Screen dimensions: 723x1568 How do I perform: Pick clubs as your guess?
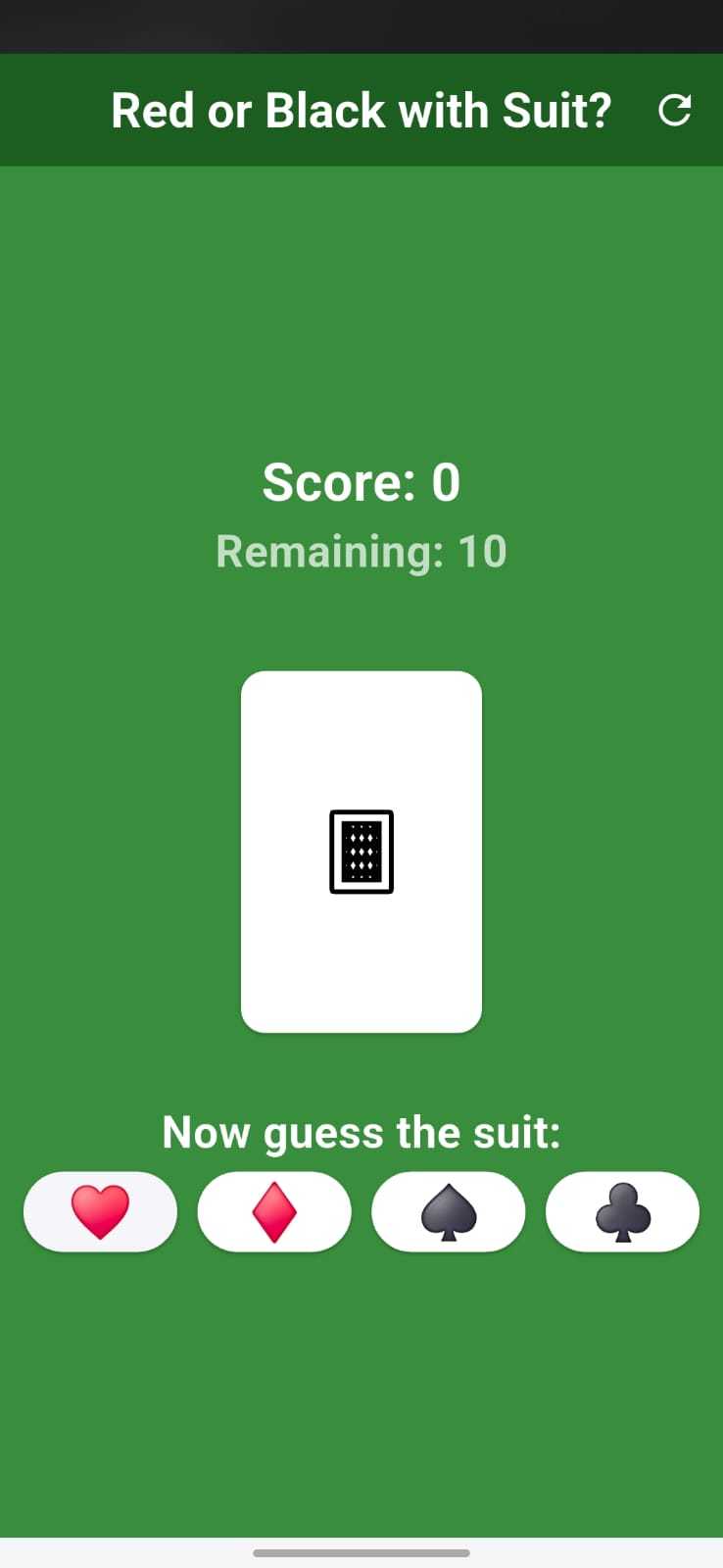[622, 1211]
